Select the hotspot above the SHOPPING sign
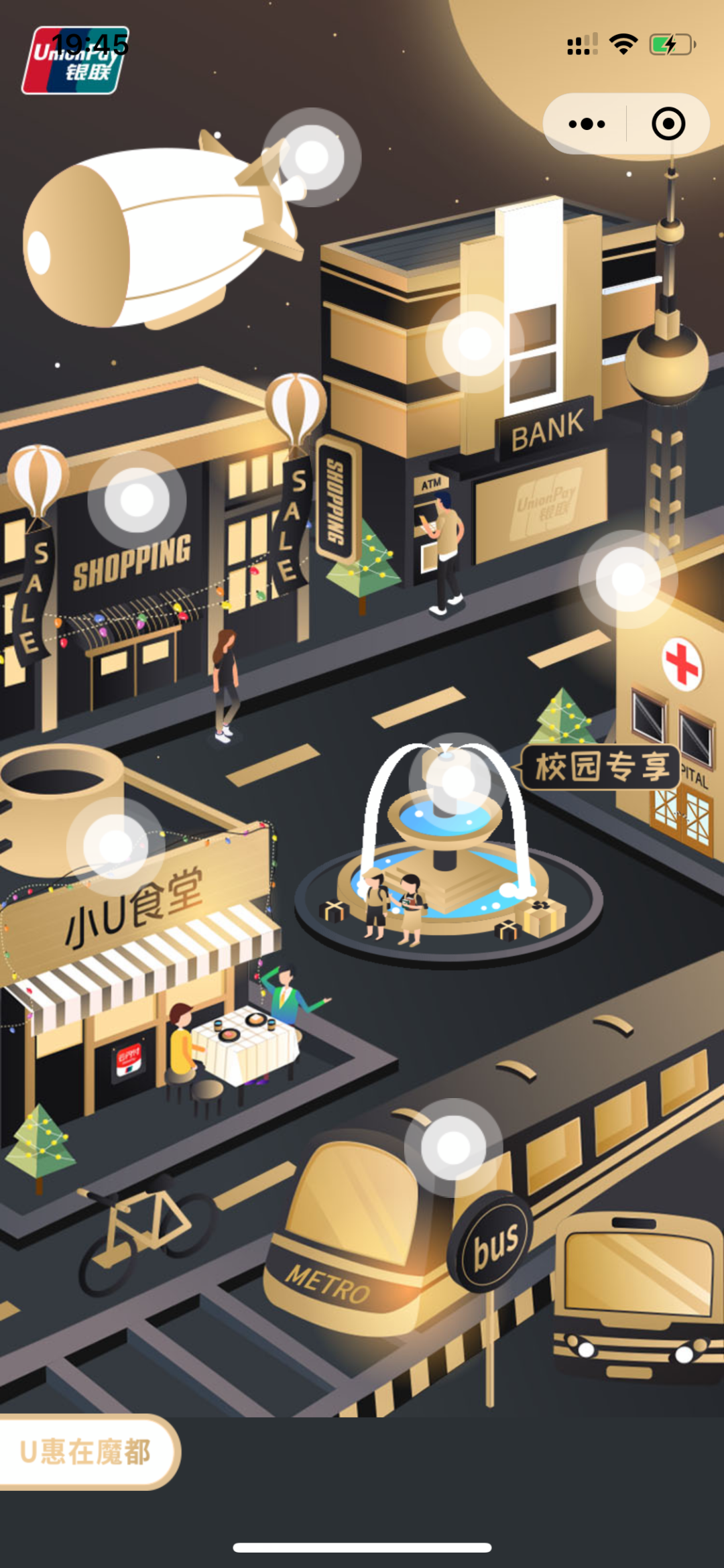This screenshot has width=724, height=1568. click(x=137, y=500)
